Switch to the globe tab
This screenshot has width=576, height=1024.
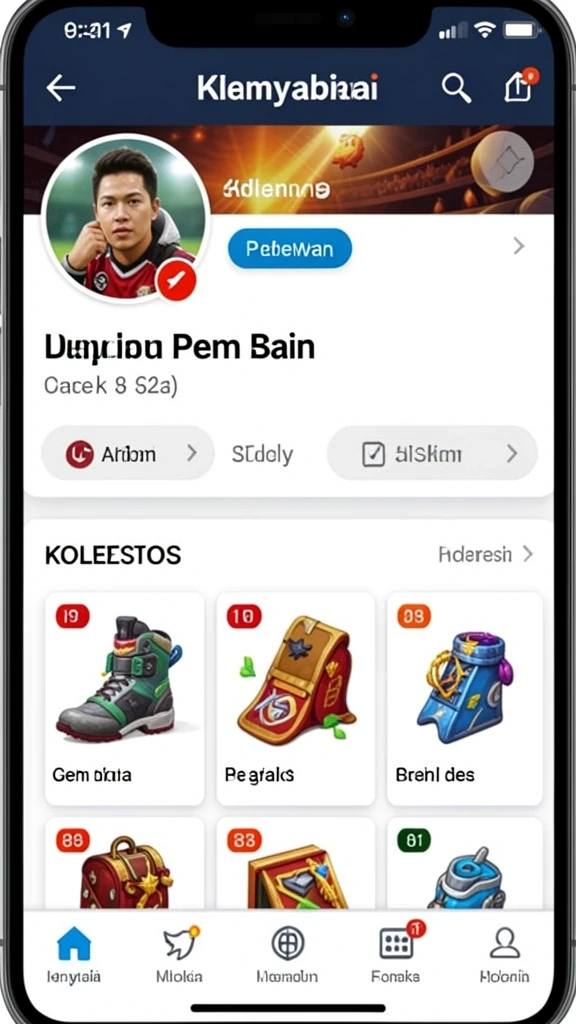(287, 955)
